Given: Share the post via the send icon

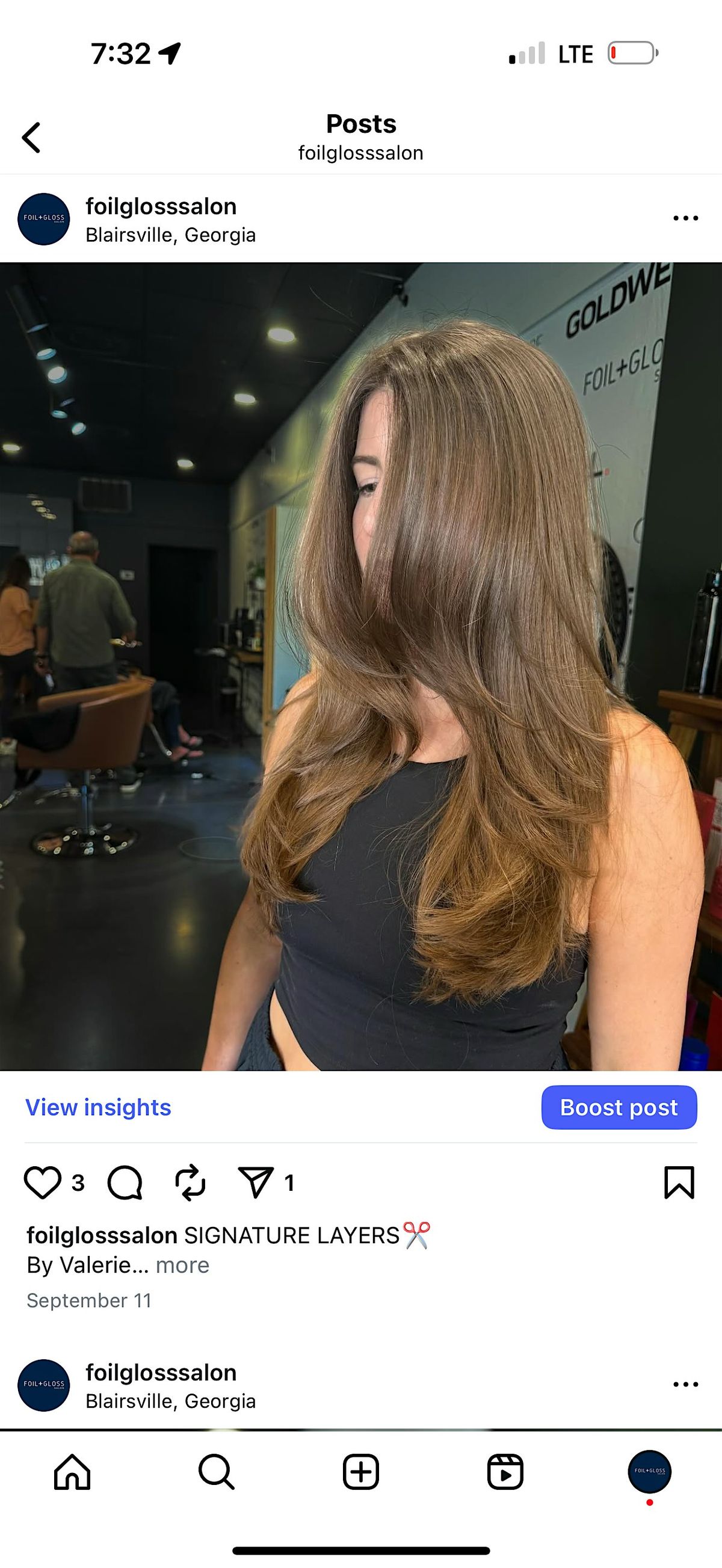Looking at the screenshot, I should coord(255,1182).
